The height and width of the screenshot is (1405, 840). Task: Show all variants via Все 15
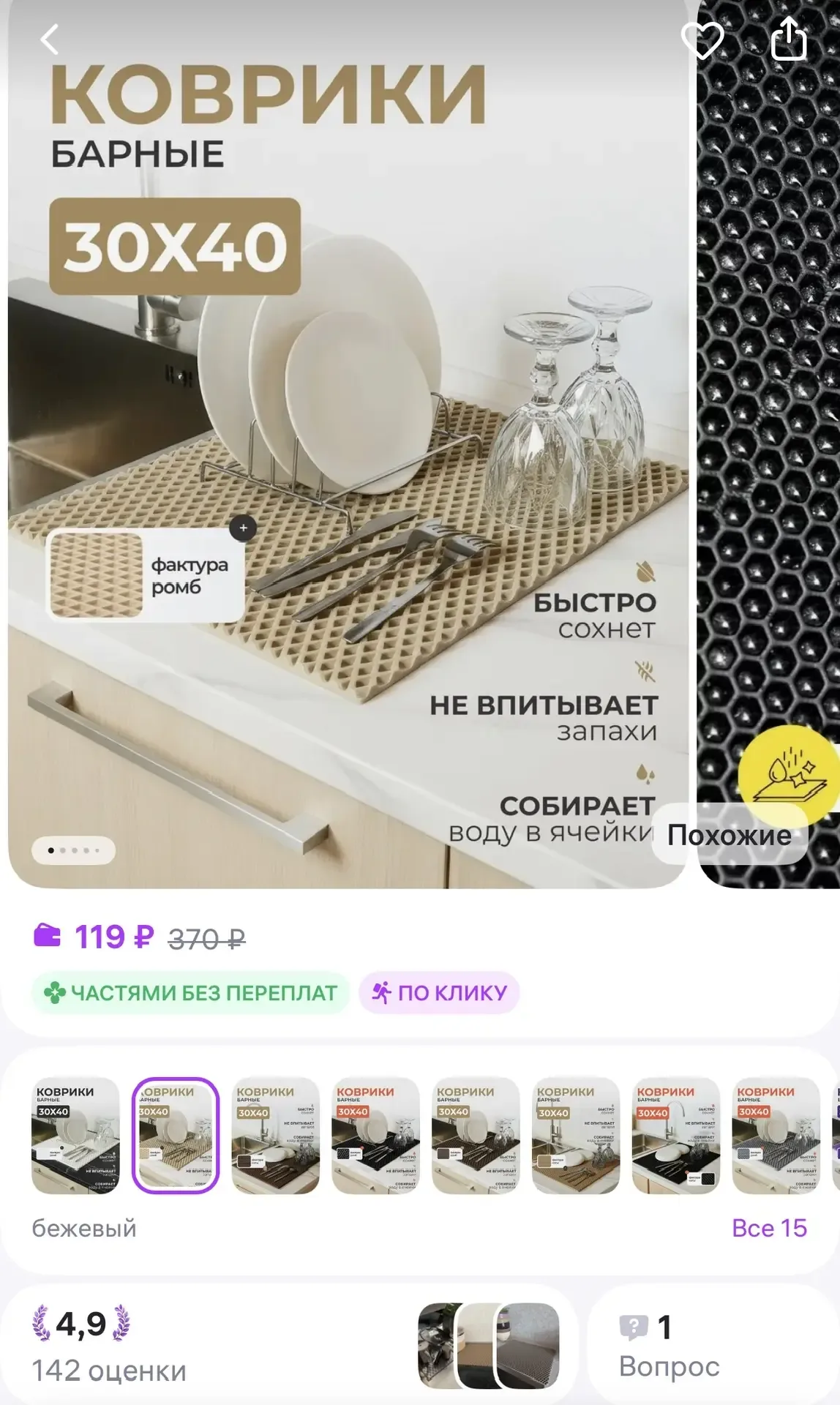(x=769, y=1228)
